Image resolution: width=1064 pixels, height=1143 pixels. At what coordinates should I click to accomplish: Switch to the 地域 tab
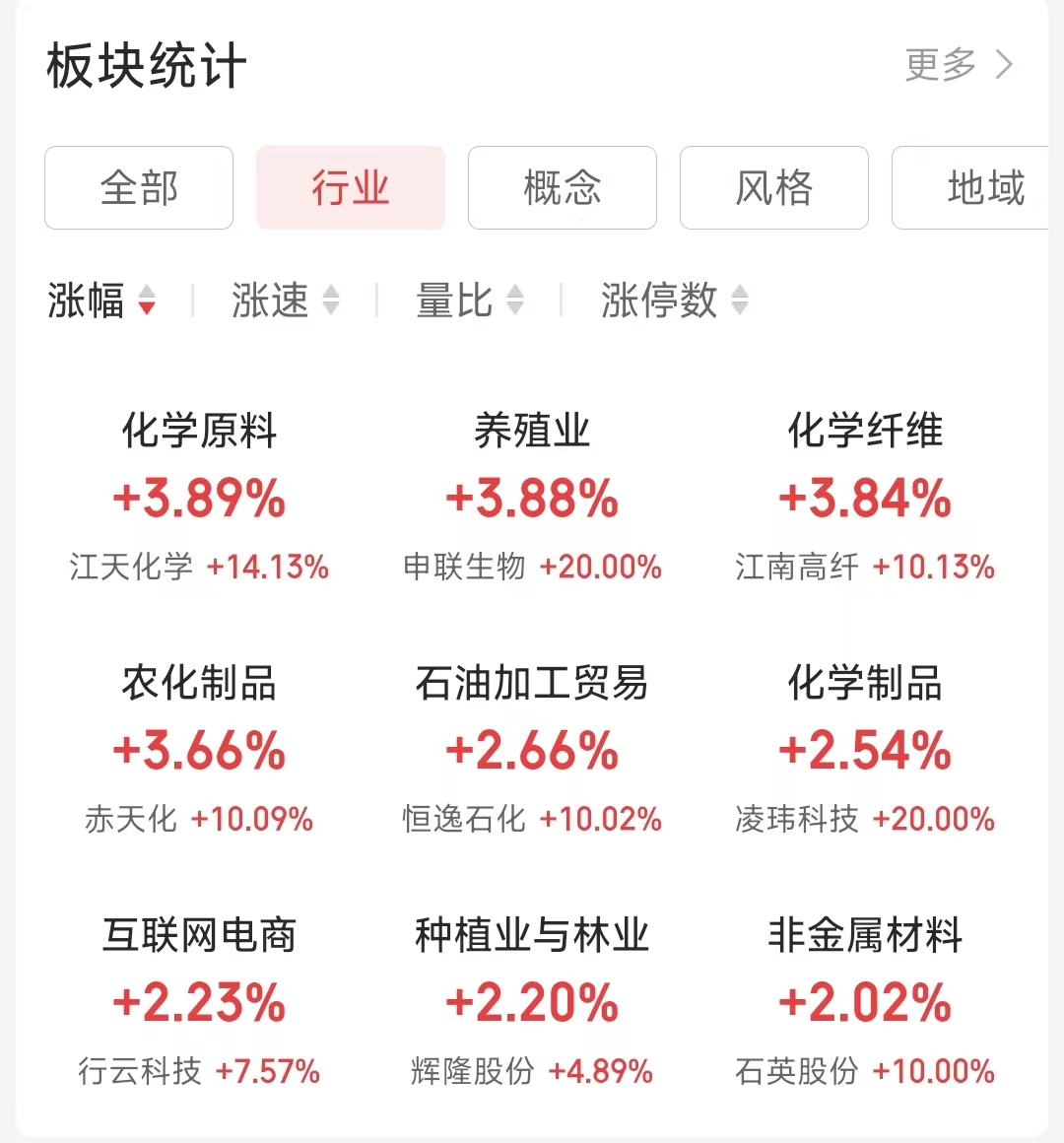[x=975, y=188]
